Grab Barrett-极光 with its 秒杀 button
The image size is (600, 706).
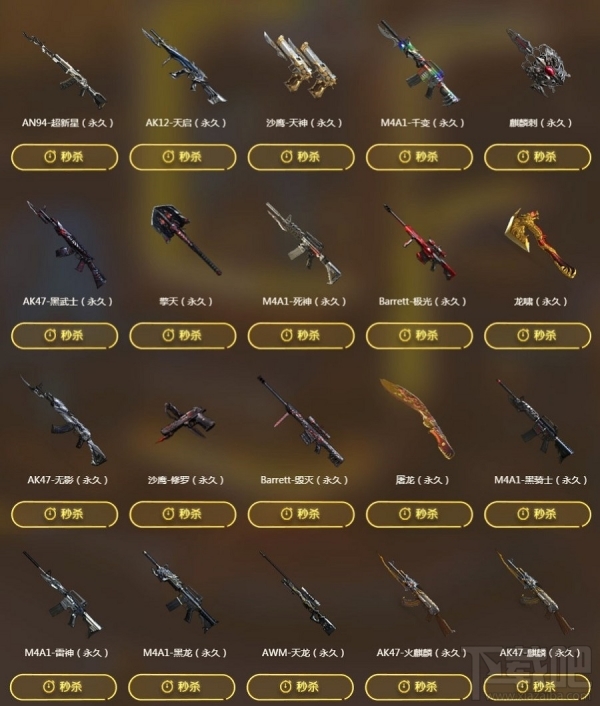click(x=419, y=336)
